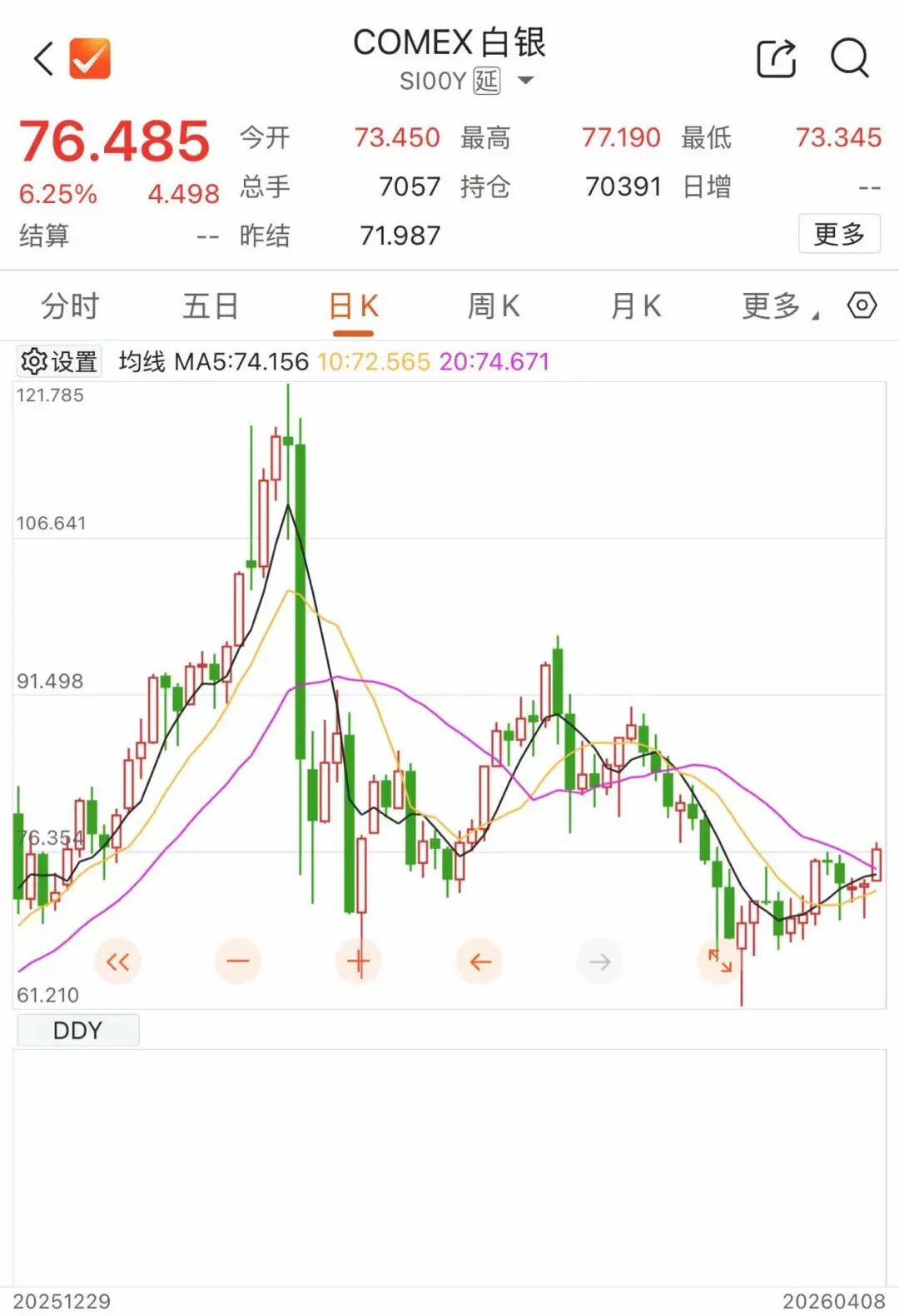Open the 更多 chart period dropdown
This screenshot has height=1316, width=899.
point(779,306)
